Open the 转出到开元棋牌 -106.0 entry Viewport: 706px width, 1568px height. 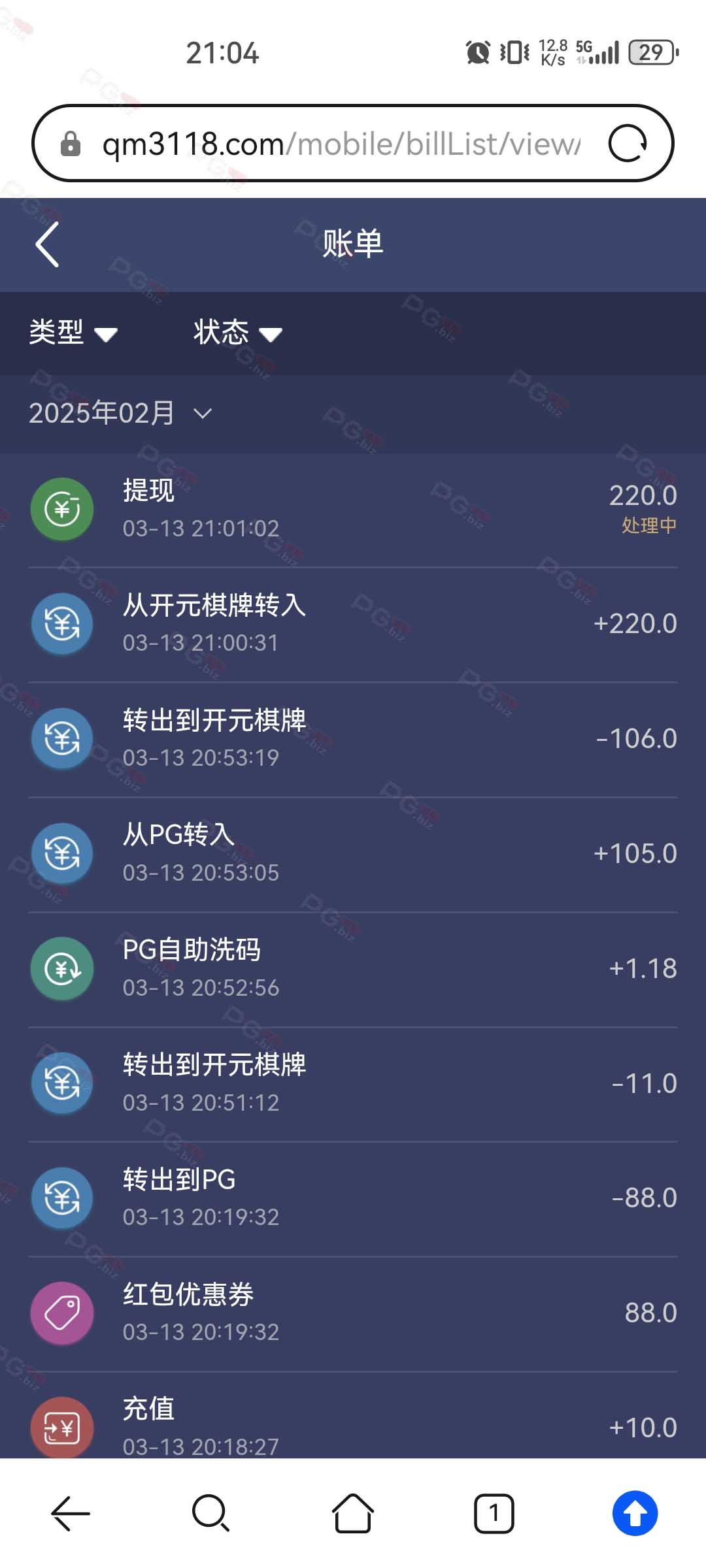[353, 740]
